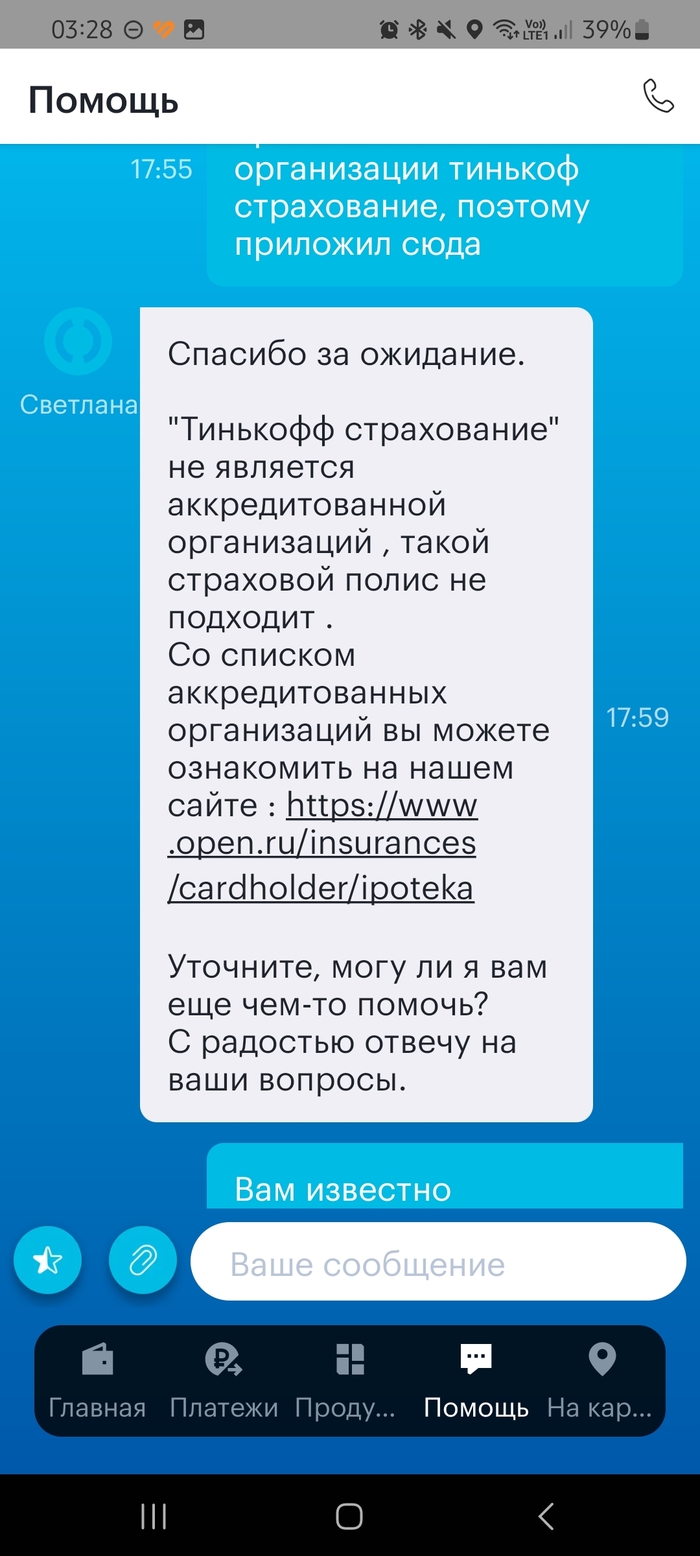Open the open.ru insurances link

[321, 844]
